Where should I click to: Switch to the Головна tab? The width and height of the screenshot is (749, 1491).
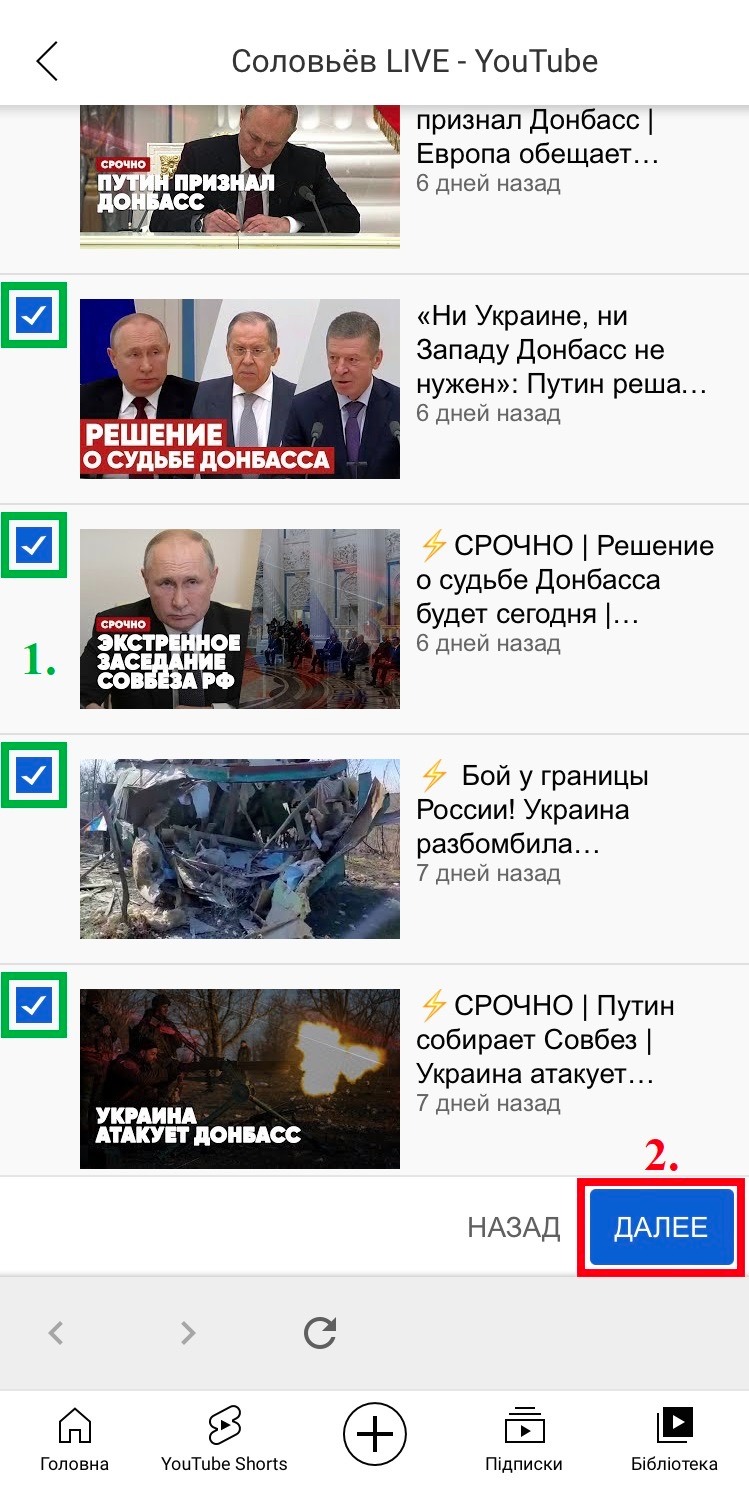74,1440
